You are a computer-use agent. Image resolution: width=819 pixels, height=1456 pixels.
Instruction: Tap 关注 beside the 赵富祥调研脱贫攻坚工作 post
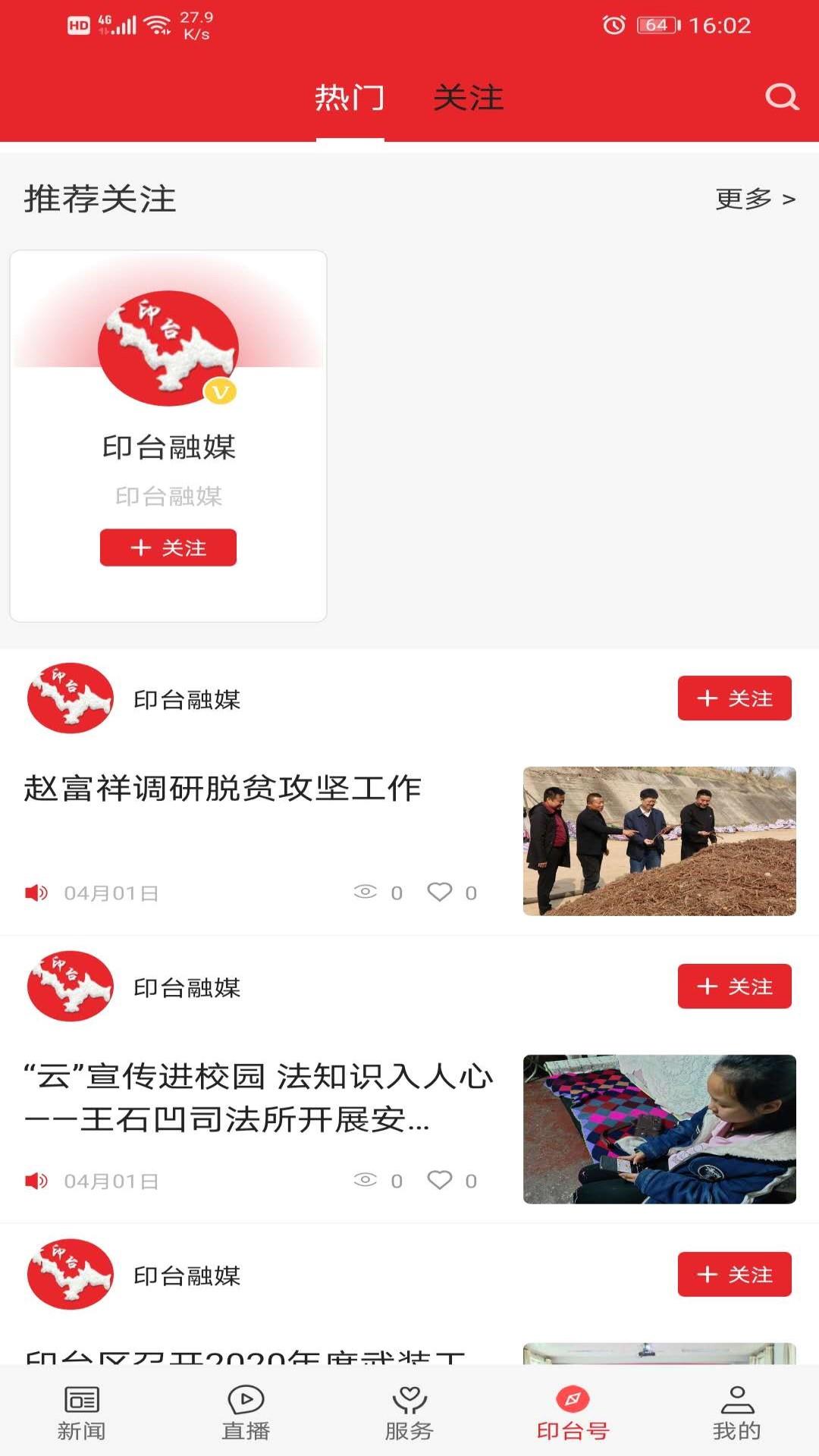pos(734,698)
